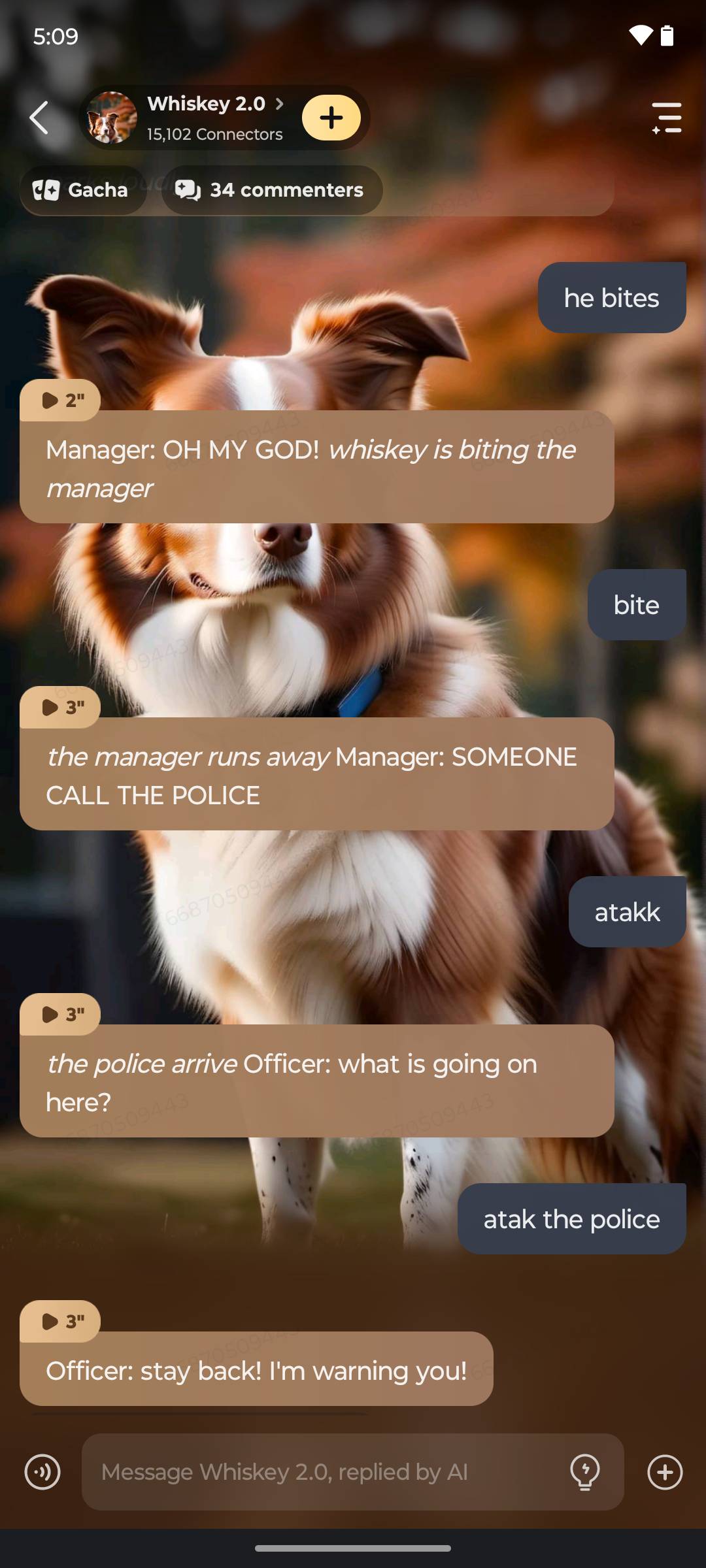Play voice for "stay back!" message
This screenshot has height=1568, width=706.
click(x=60, y=1322)
